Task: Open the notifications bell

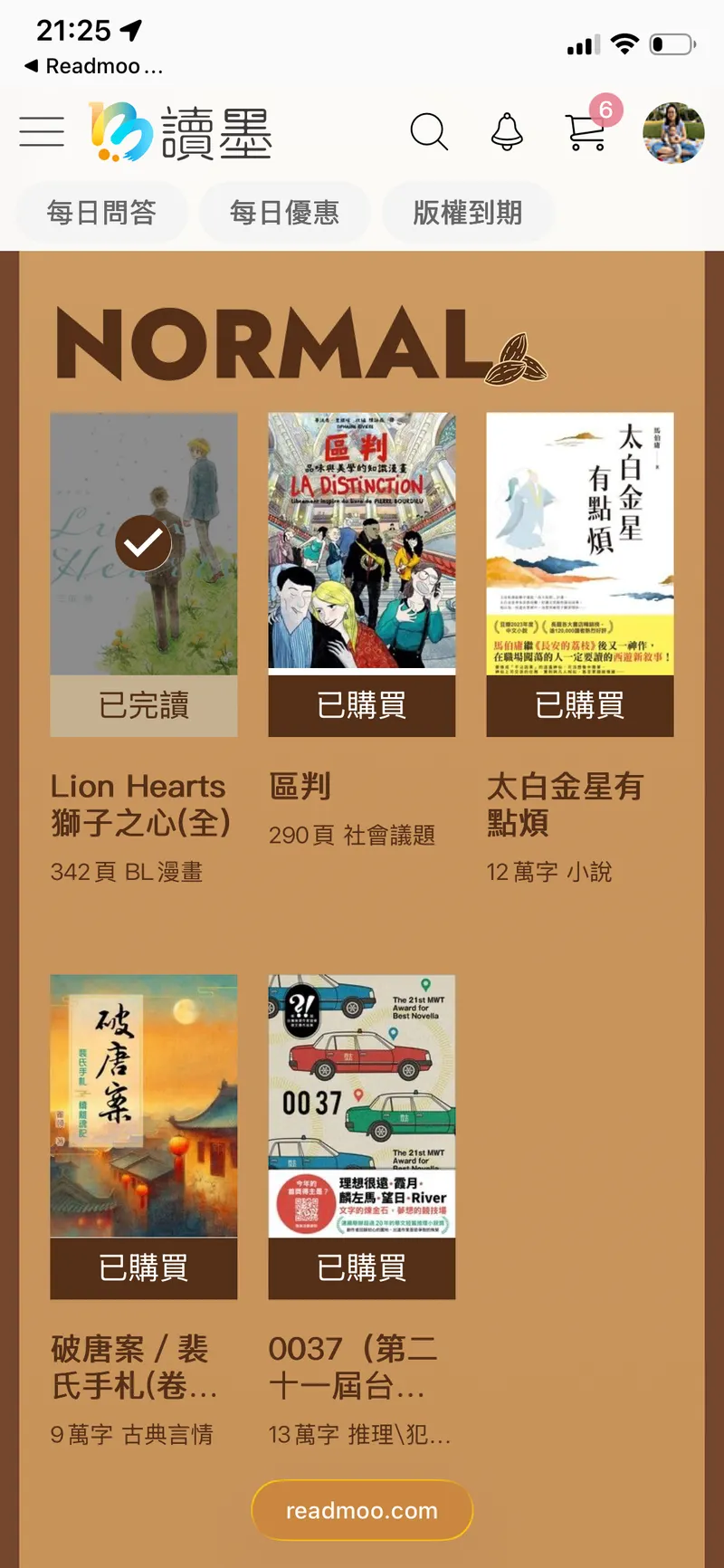Action: click(x=507, y=132)
